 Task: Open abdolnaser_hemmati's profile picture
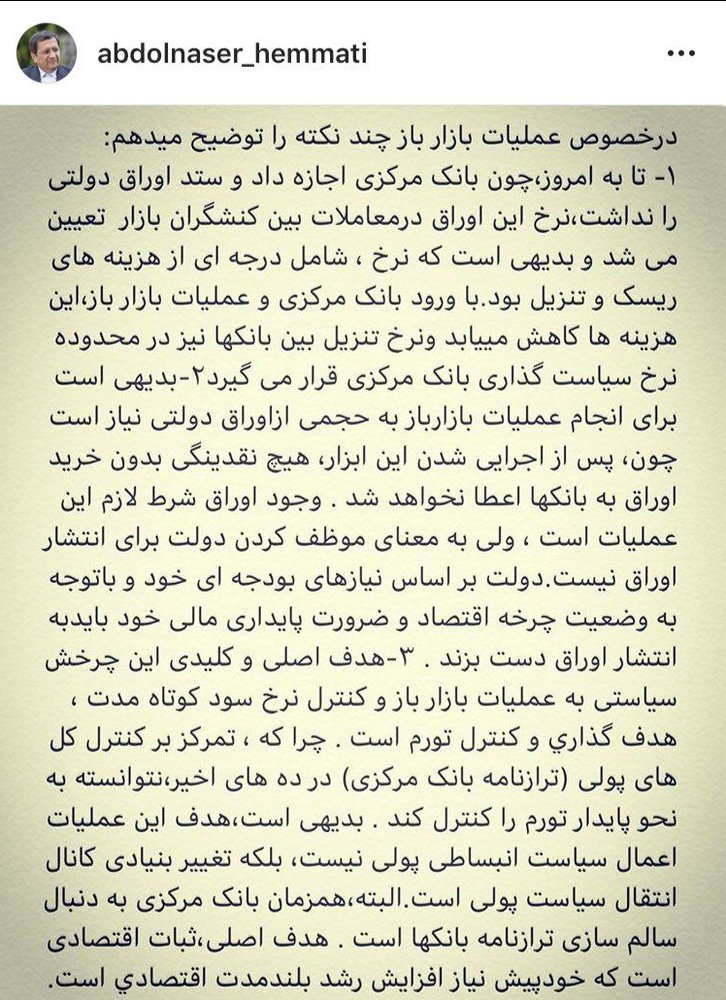[x=46, y=52]
